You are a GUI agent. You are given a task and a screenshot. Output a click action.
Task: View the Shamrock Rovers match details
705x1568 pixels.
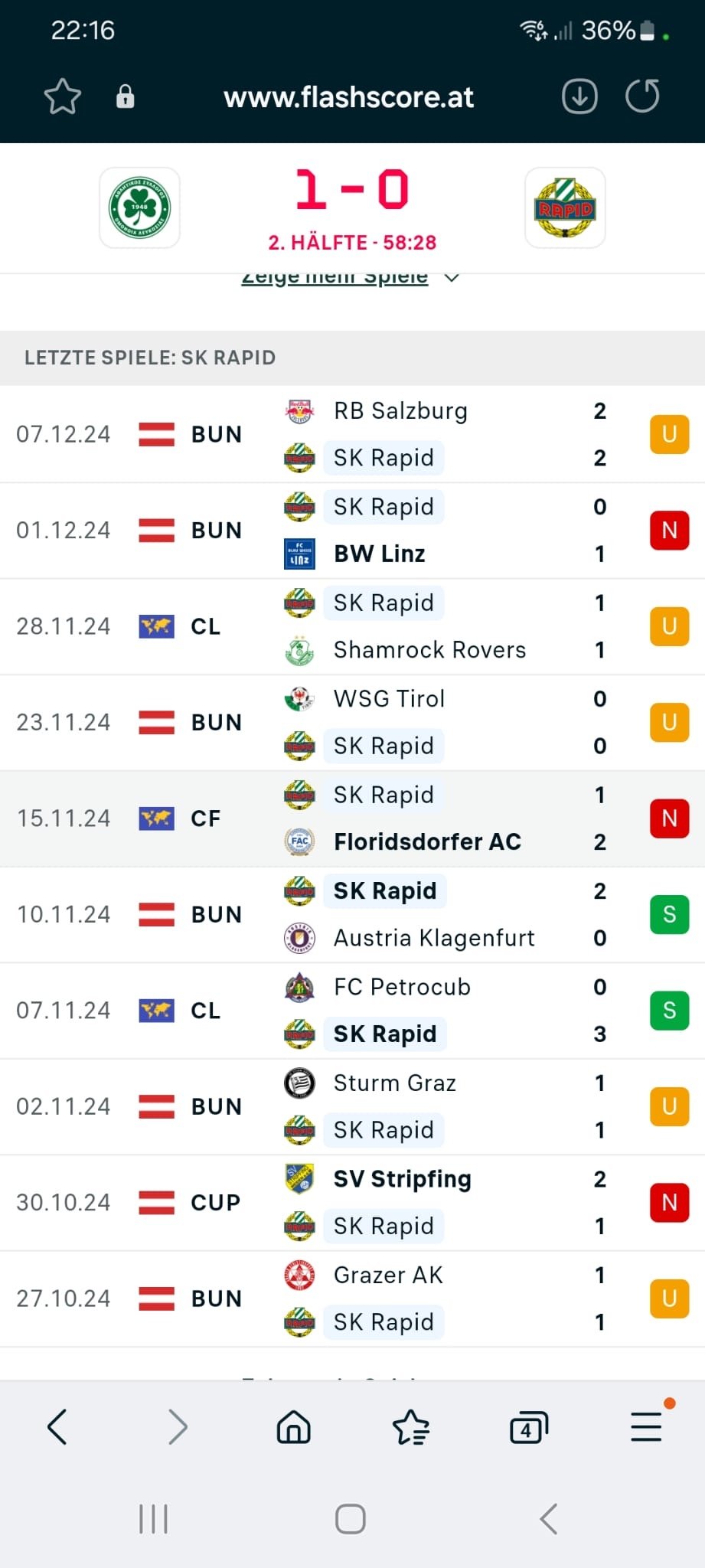point(352,626)
